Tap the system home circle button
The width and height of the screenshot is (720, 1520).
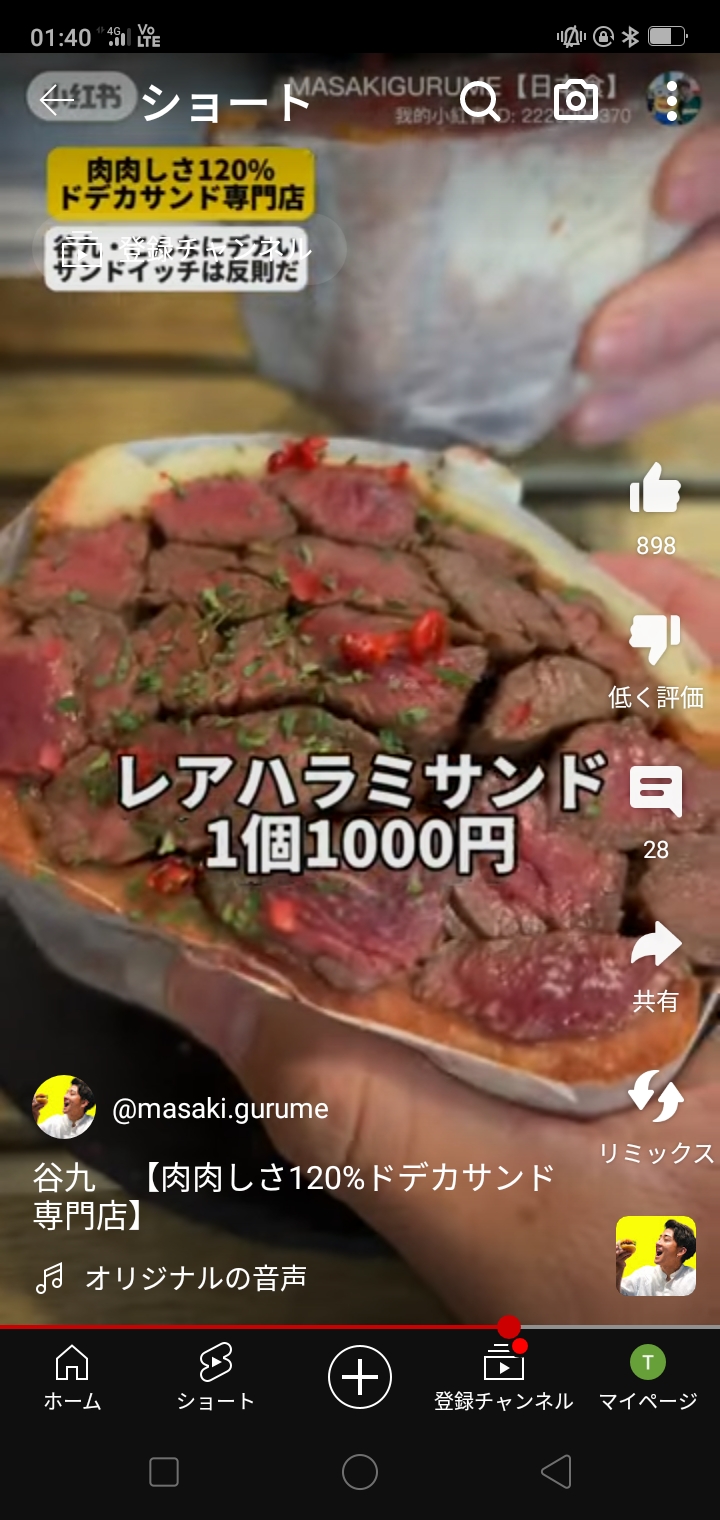(x=360, y=1472)
